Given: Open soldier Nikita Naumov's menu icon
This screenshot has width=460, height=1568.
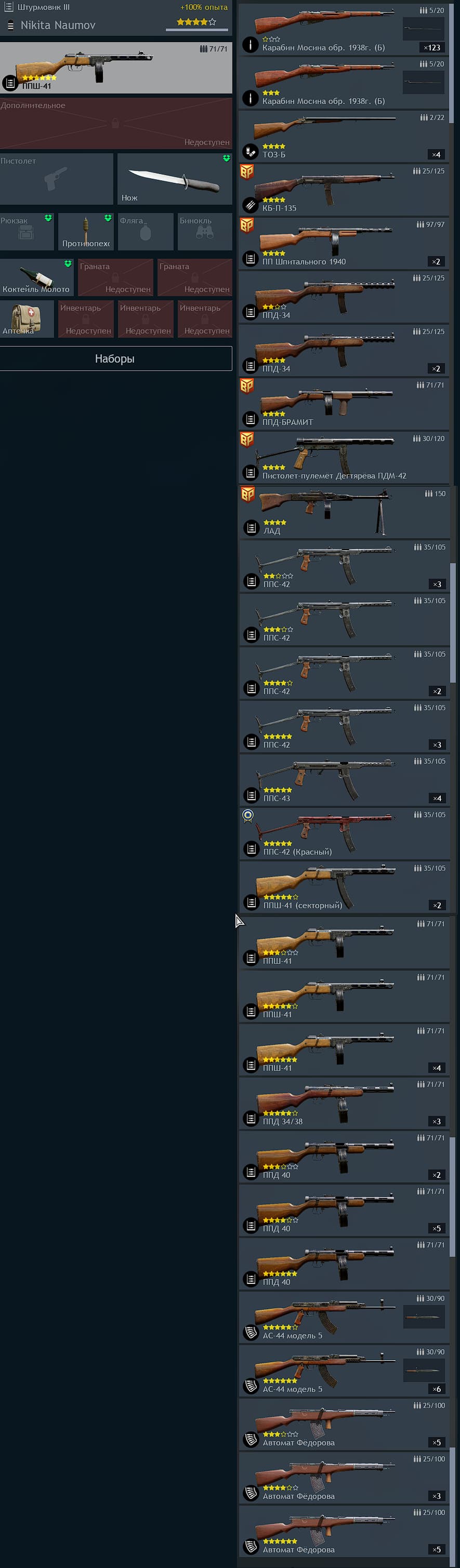Looking at the screenshot, I should click(10, 25).
